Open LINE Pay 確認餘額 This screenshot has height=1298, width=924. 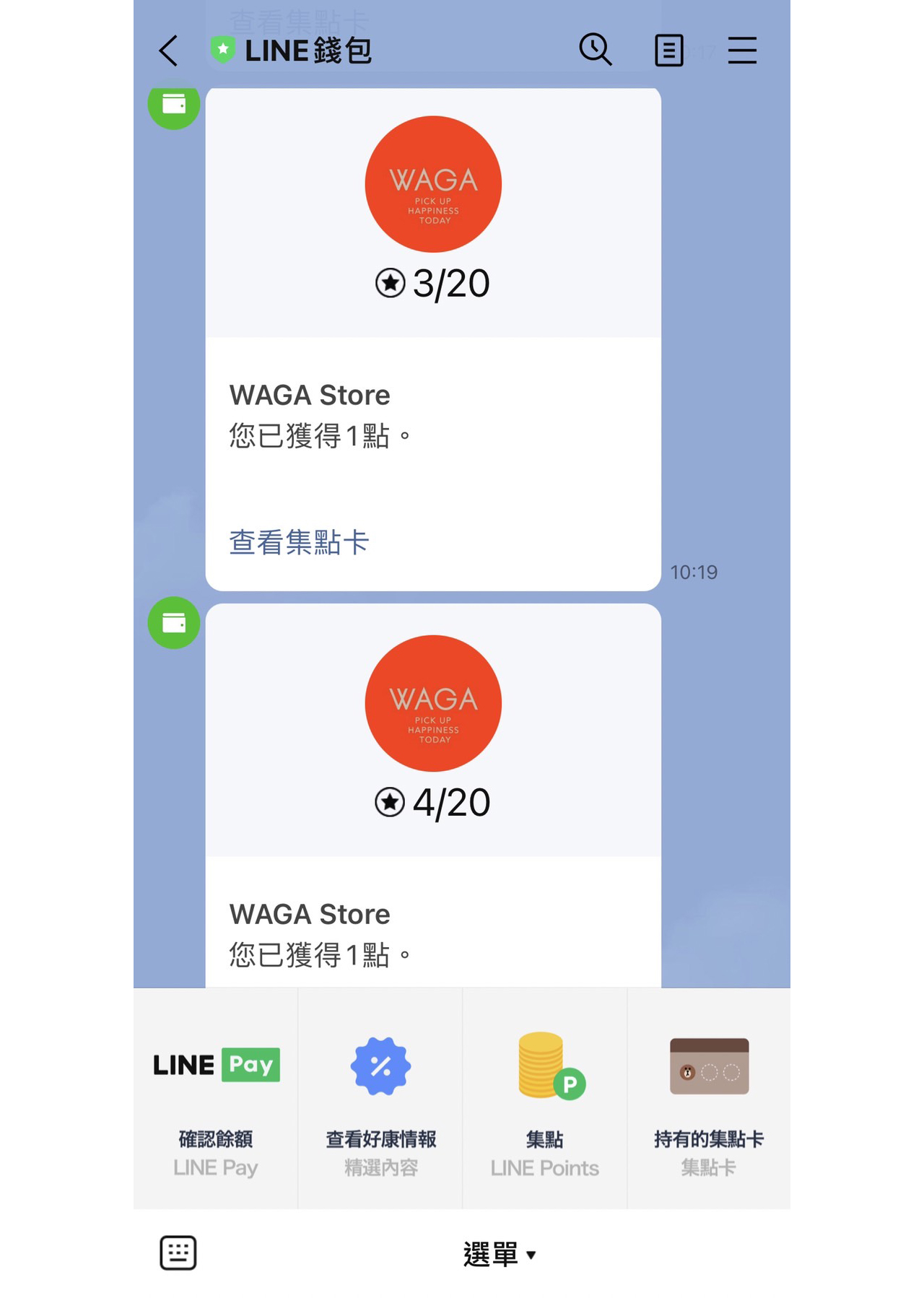point(216,1097)
